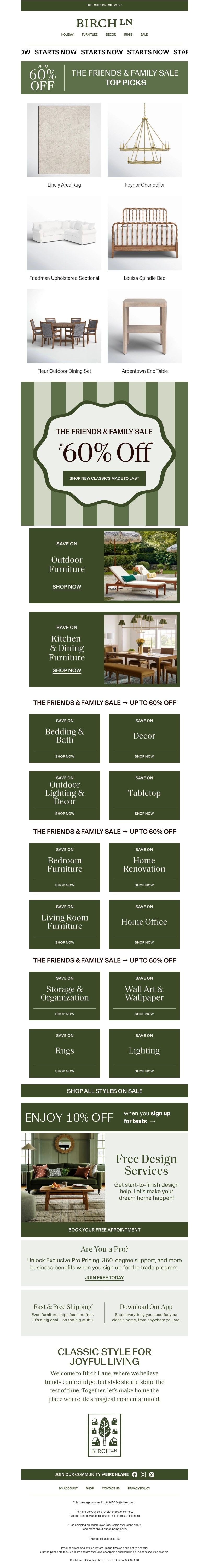
Task: Shop Bedroom Furniture on sale
Action: [65, 867]
